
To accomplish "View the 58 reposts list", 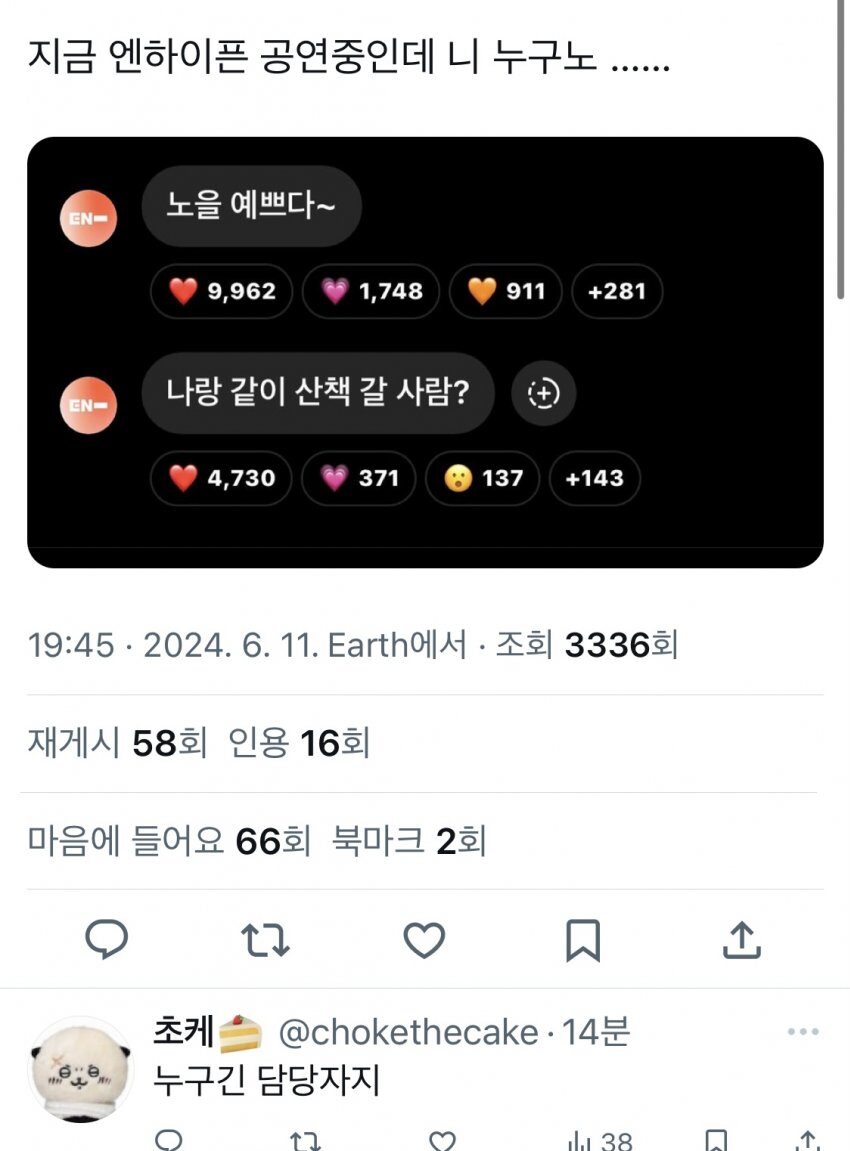I will (x=117, y=743).
